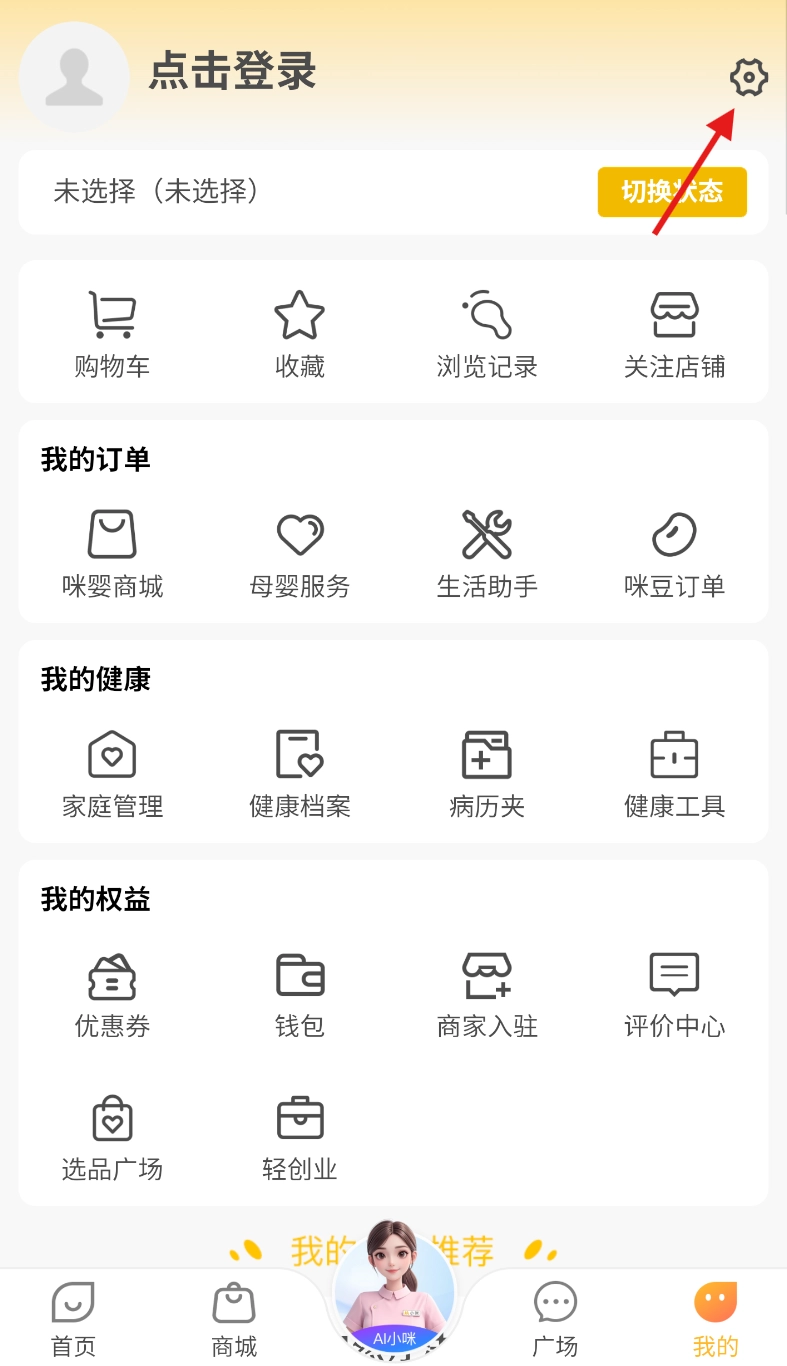Open 健康工具
Screen dimensions: 787x1366
tap(674, 774)
